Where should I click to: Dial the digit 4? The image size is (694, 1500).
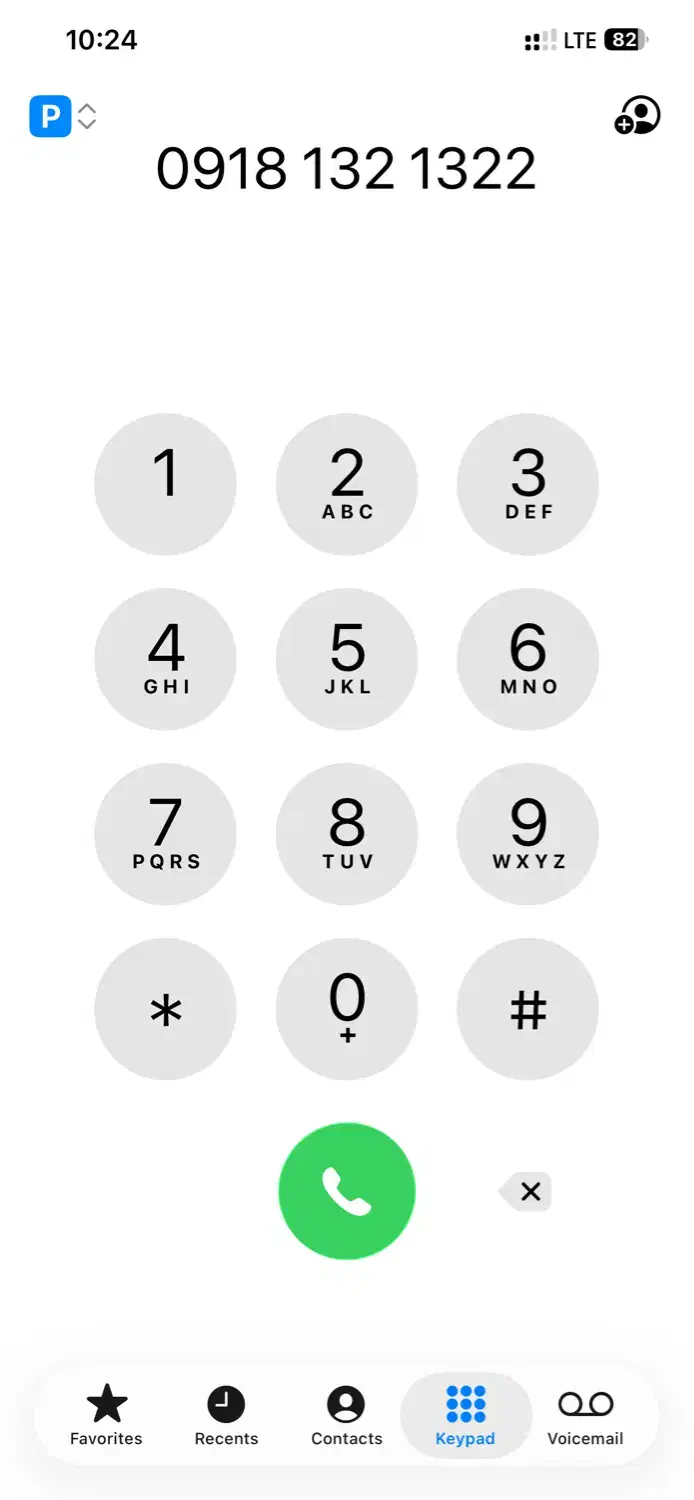pyautogui.click(x=165, y=659)
